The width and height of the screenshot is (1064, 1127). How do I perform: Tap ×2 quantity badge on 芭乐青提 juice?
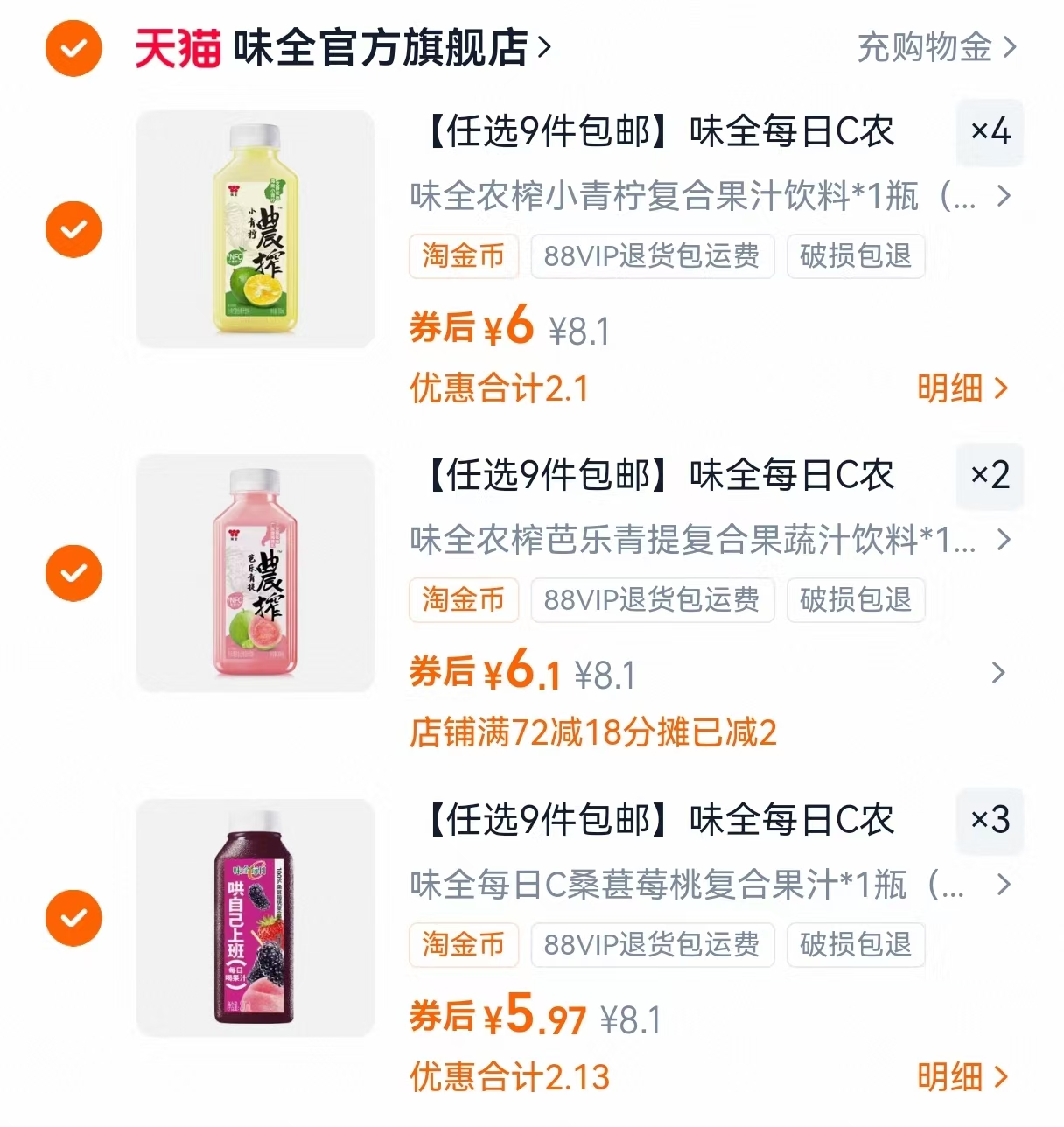tap(990, 477)
